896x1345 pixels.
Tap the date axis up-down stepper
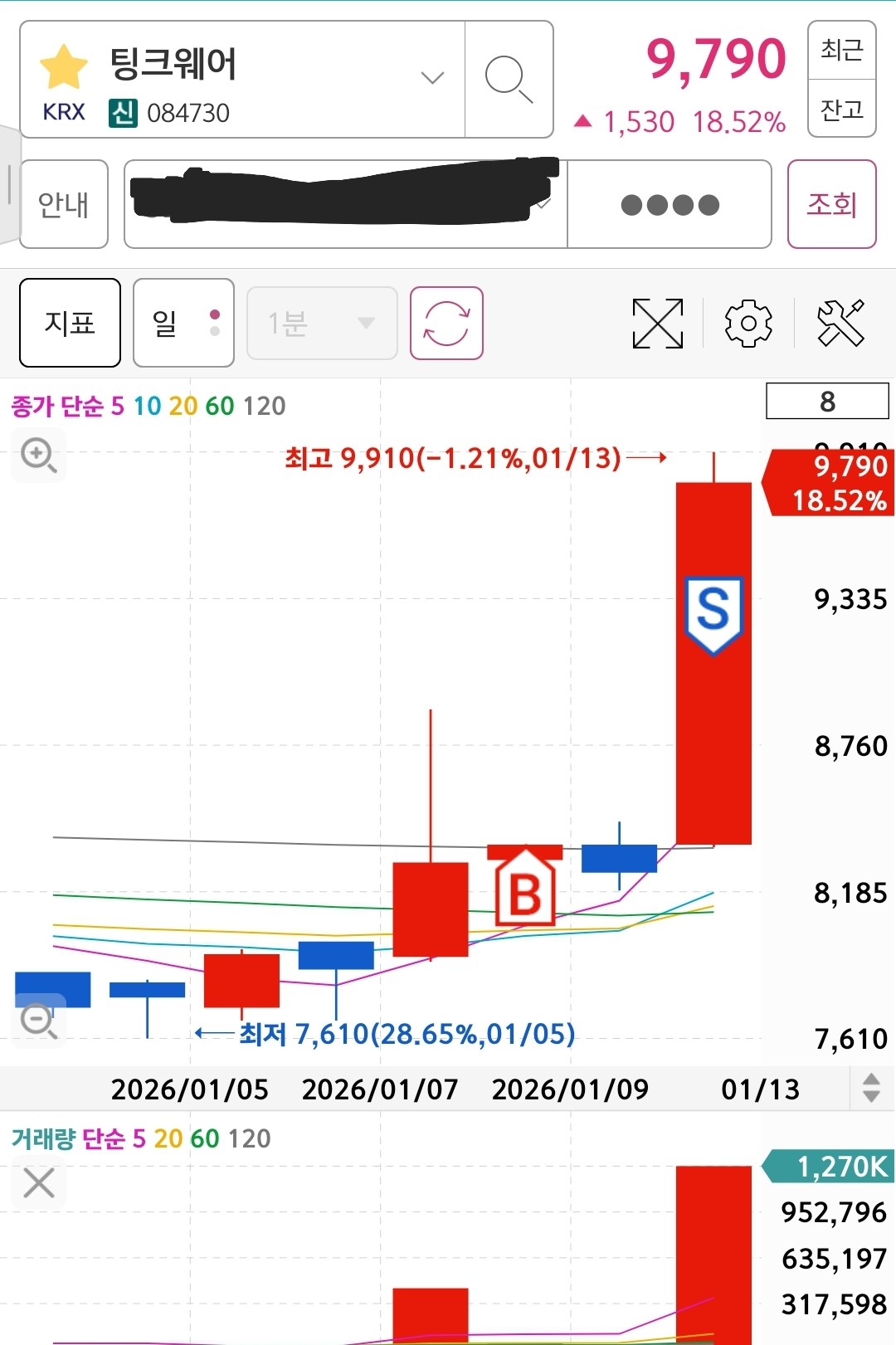(x=871, y=1088)
